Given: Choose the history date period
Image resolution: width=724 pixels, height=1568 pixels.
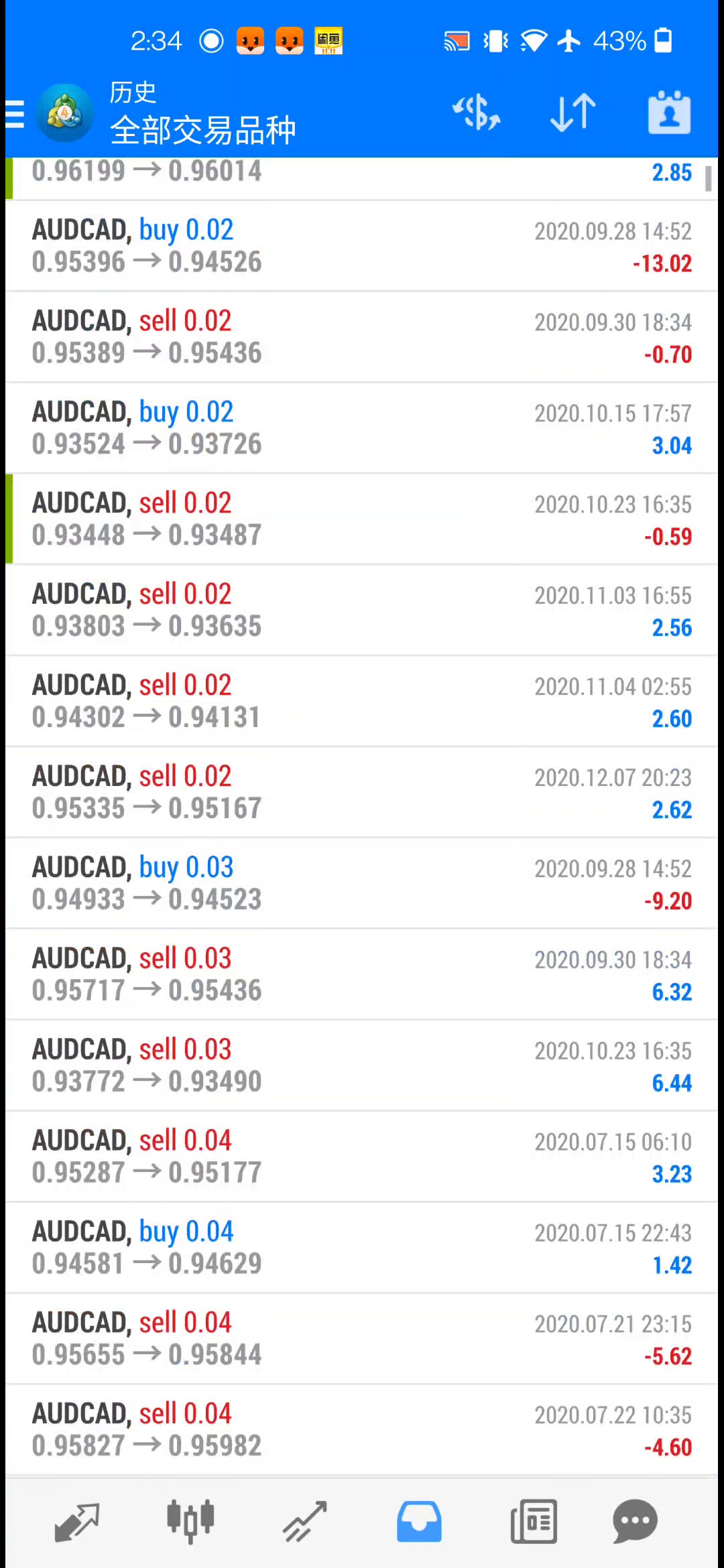Looking at the screenshot, I should tap(669, 113).
